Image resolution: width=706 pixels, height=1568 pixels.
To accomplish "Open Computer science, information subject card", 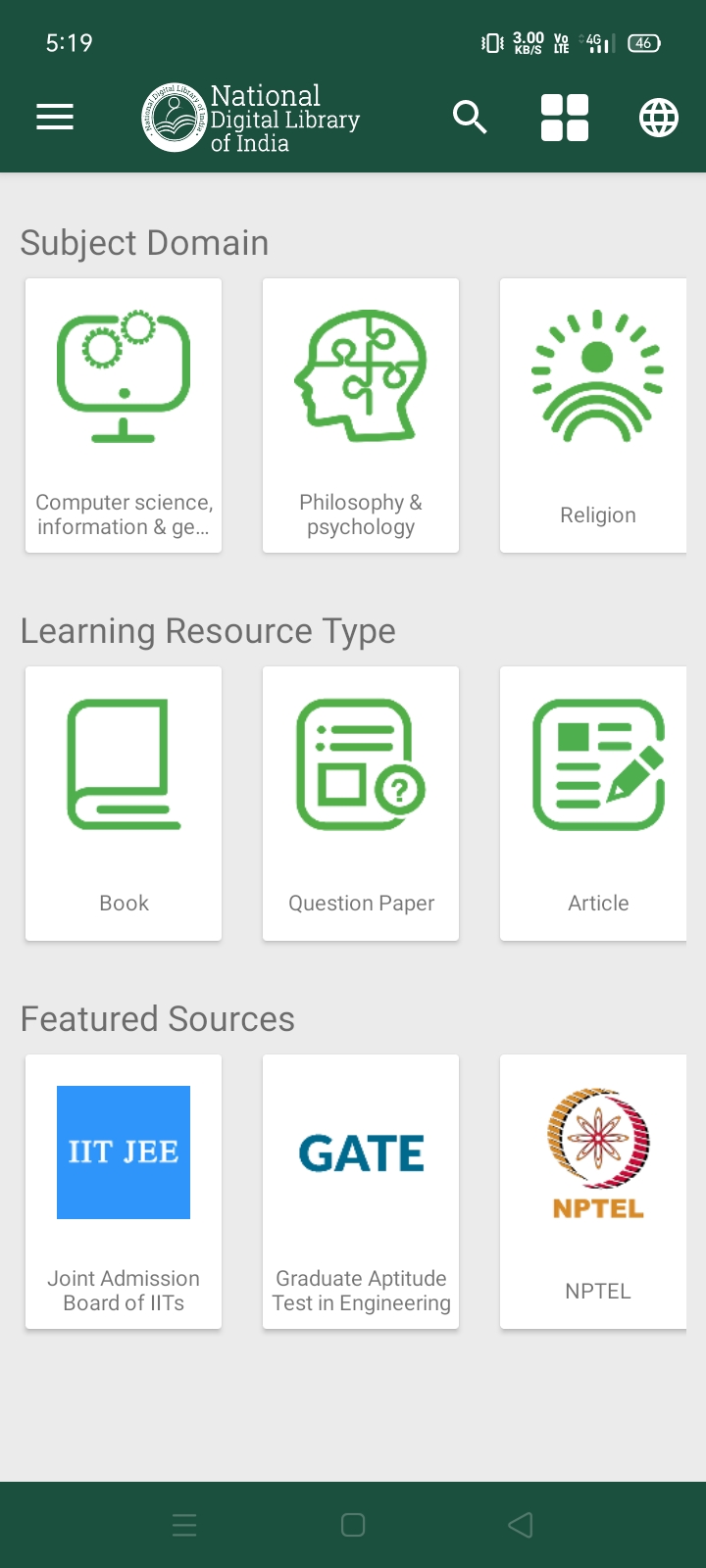I will (124, 416).
